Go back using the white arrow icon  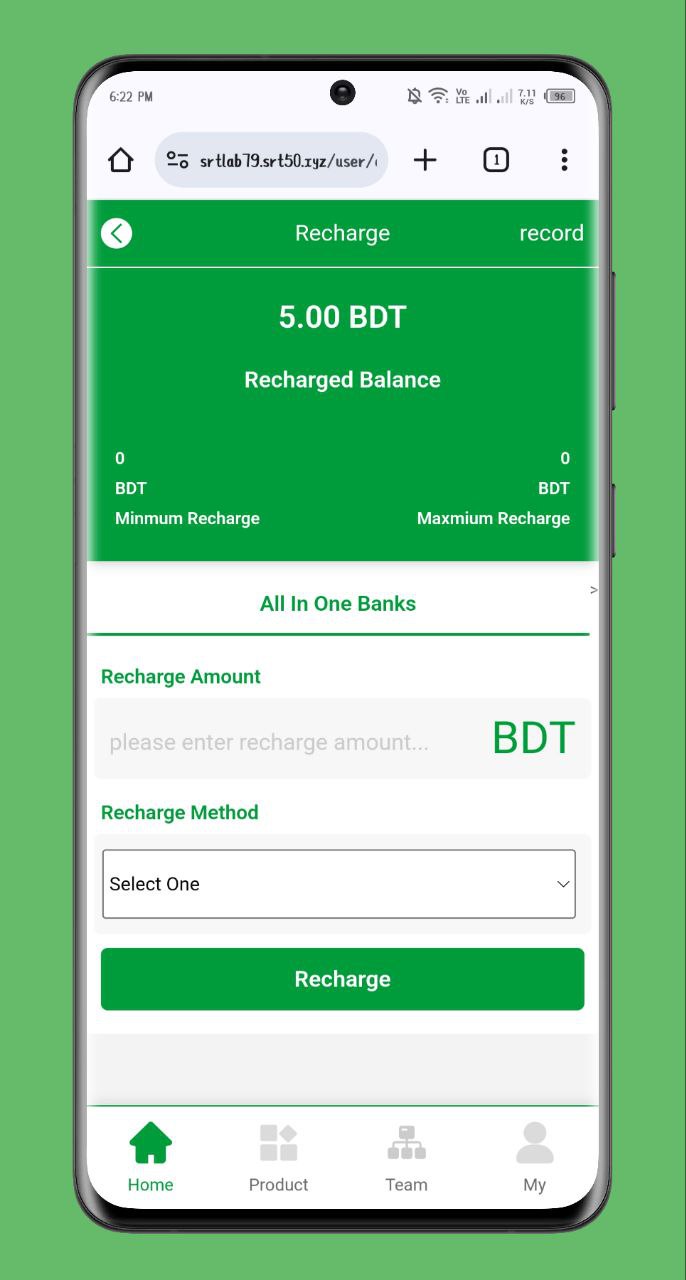(x=117, y=233)
